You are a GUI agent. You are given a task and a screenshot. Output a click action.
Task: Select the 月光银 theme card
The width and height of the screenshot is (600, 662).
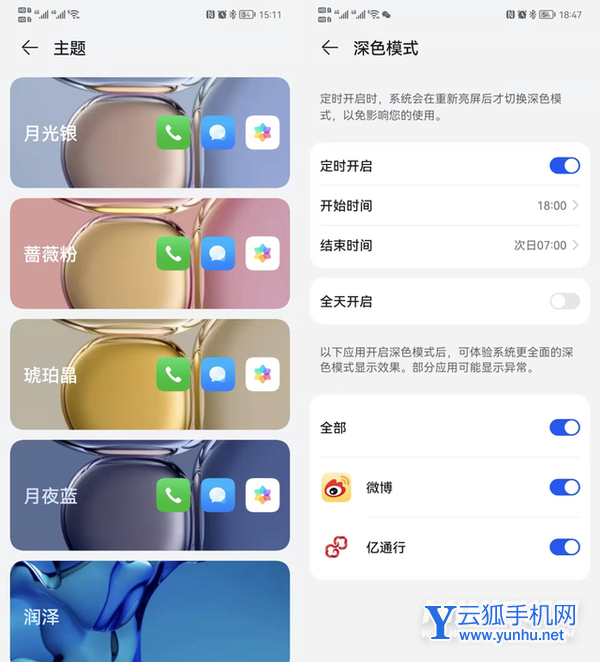[x=150, y=133]
